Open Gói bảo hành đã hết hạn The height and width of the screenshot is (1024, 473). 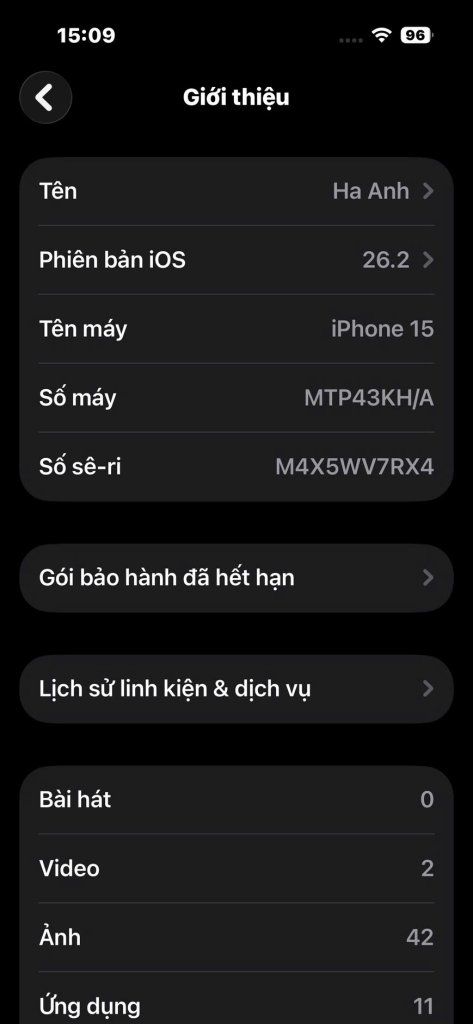[236, 578]
